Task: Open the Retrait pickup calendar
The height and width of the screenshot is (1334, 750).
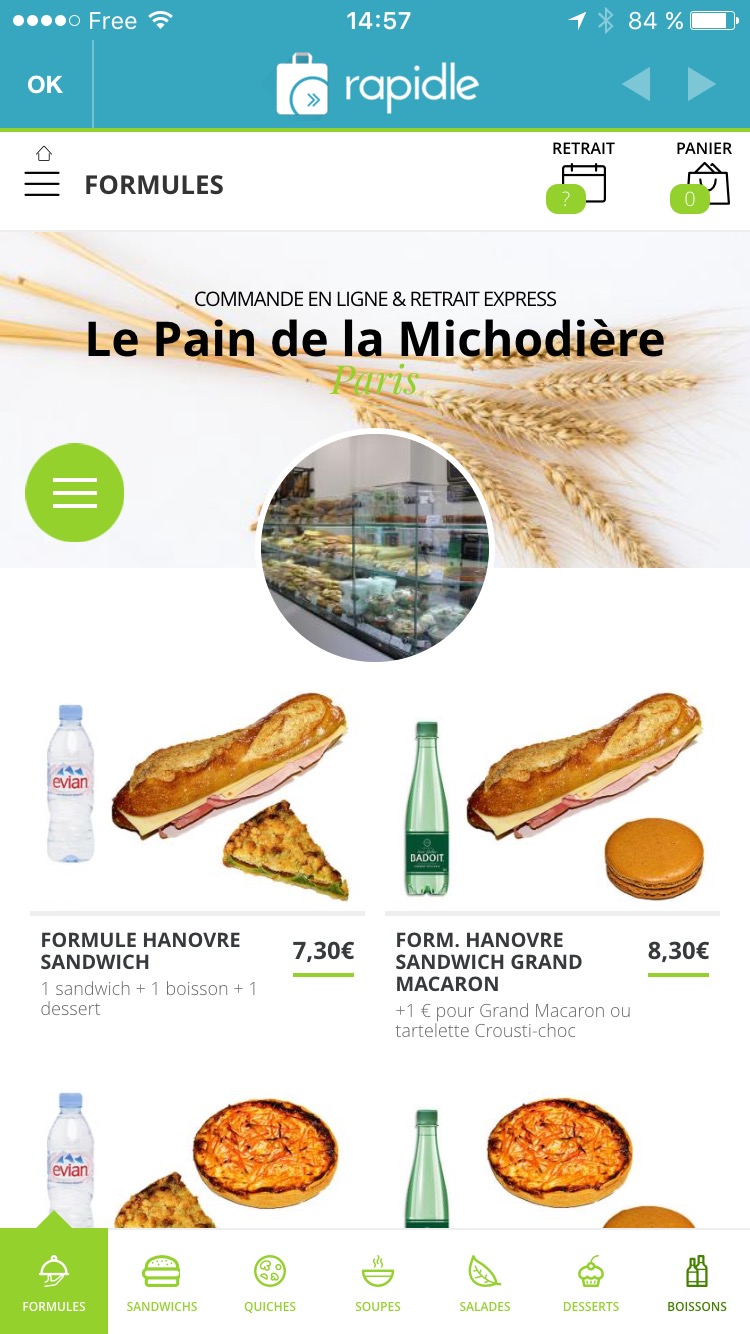Action: tap(582, 177)
